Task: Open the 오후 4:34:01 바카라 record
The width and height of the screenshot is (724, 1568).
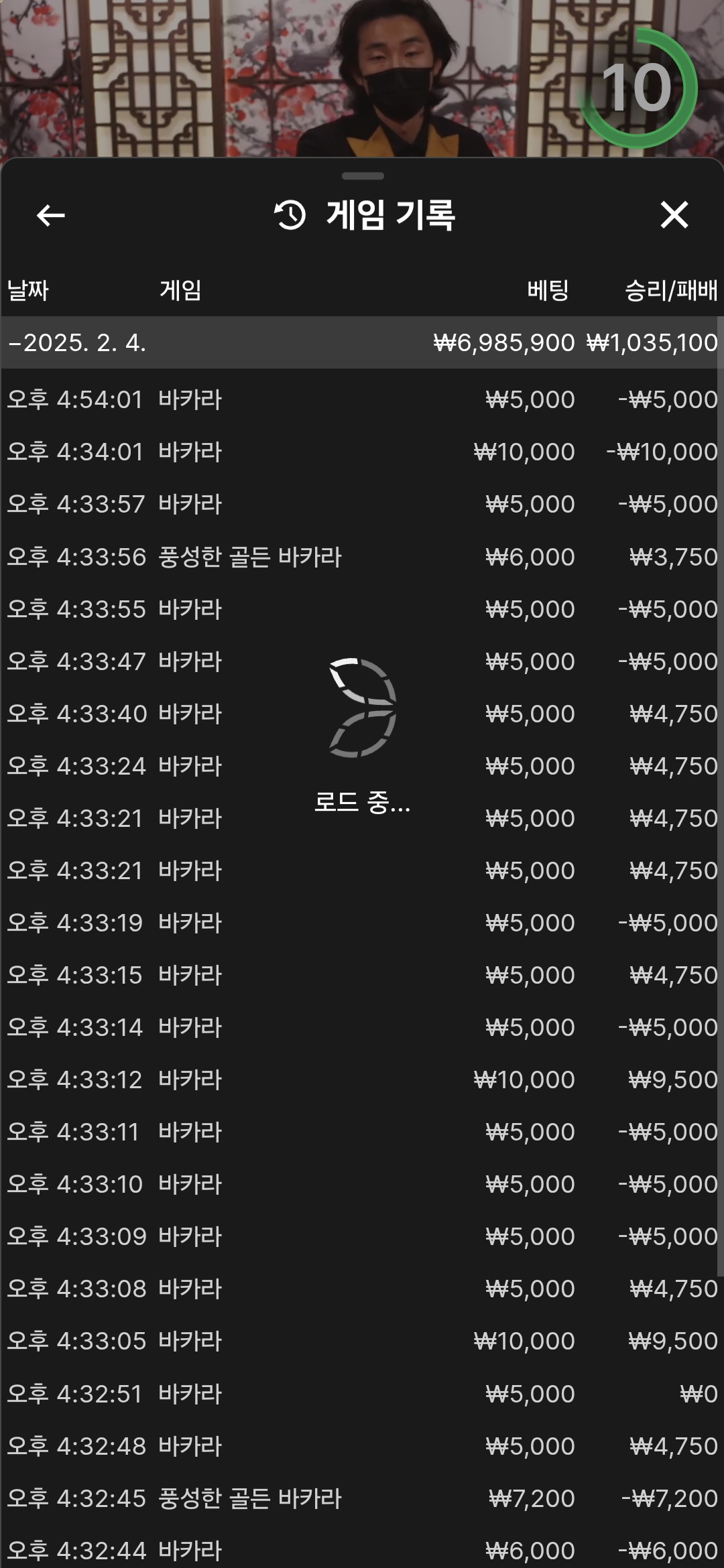Action: click(362, 452)
